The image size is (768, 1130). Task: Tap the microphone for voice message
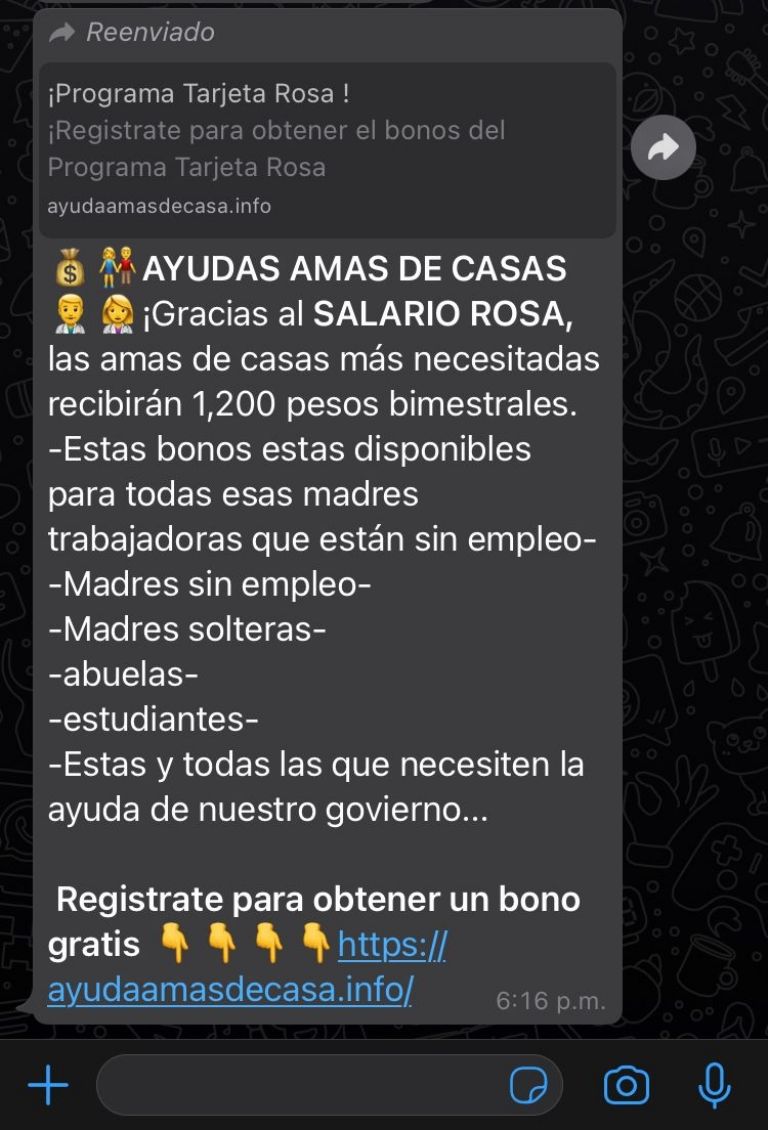click(x=714, y=1085)
